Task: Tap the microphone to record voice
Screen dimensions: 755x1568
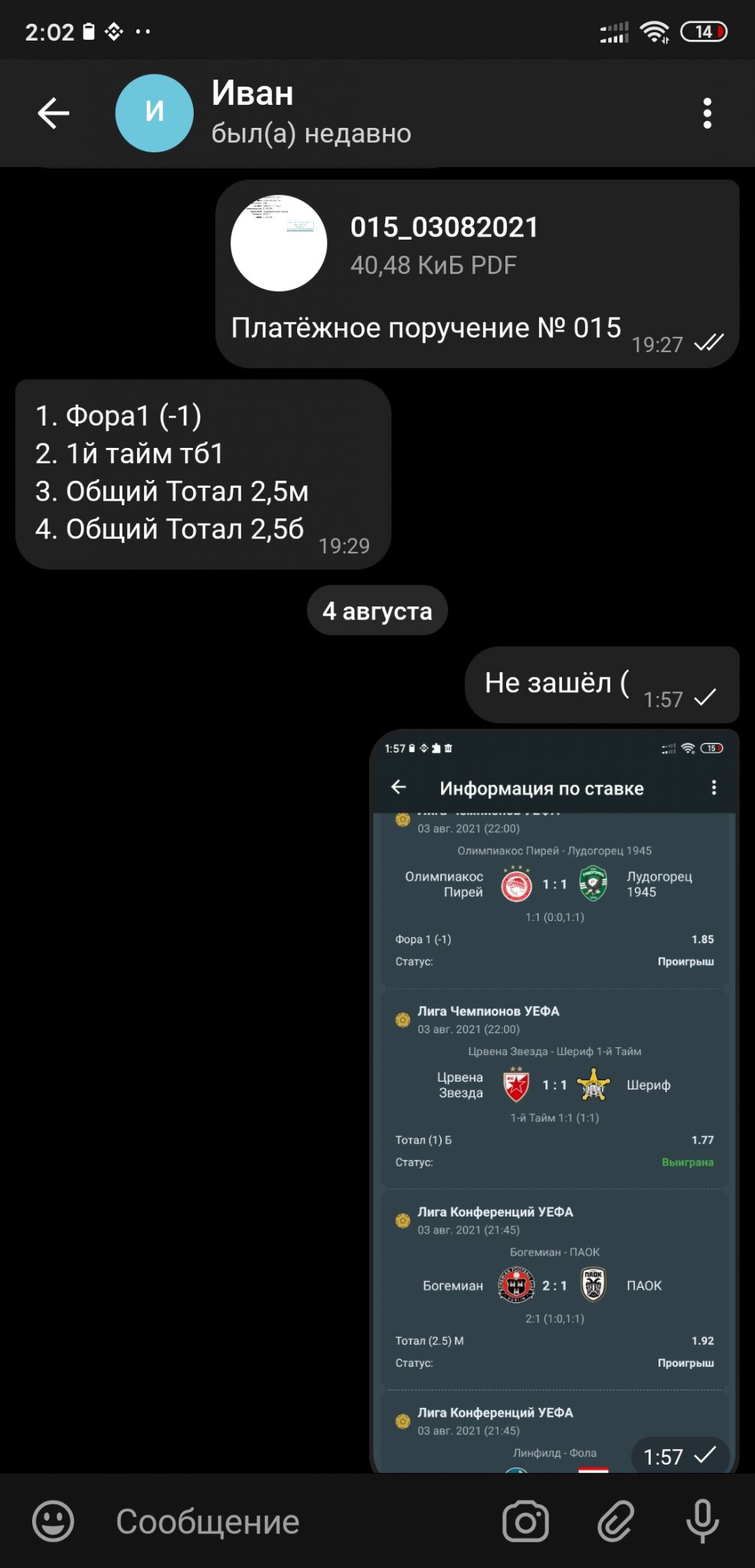Action: point(702,1521)
